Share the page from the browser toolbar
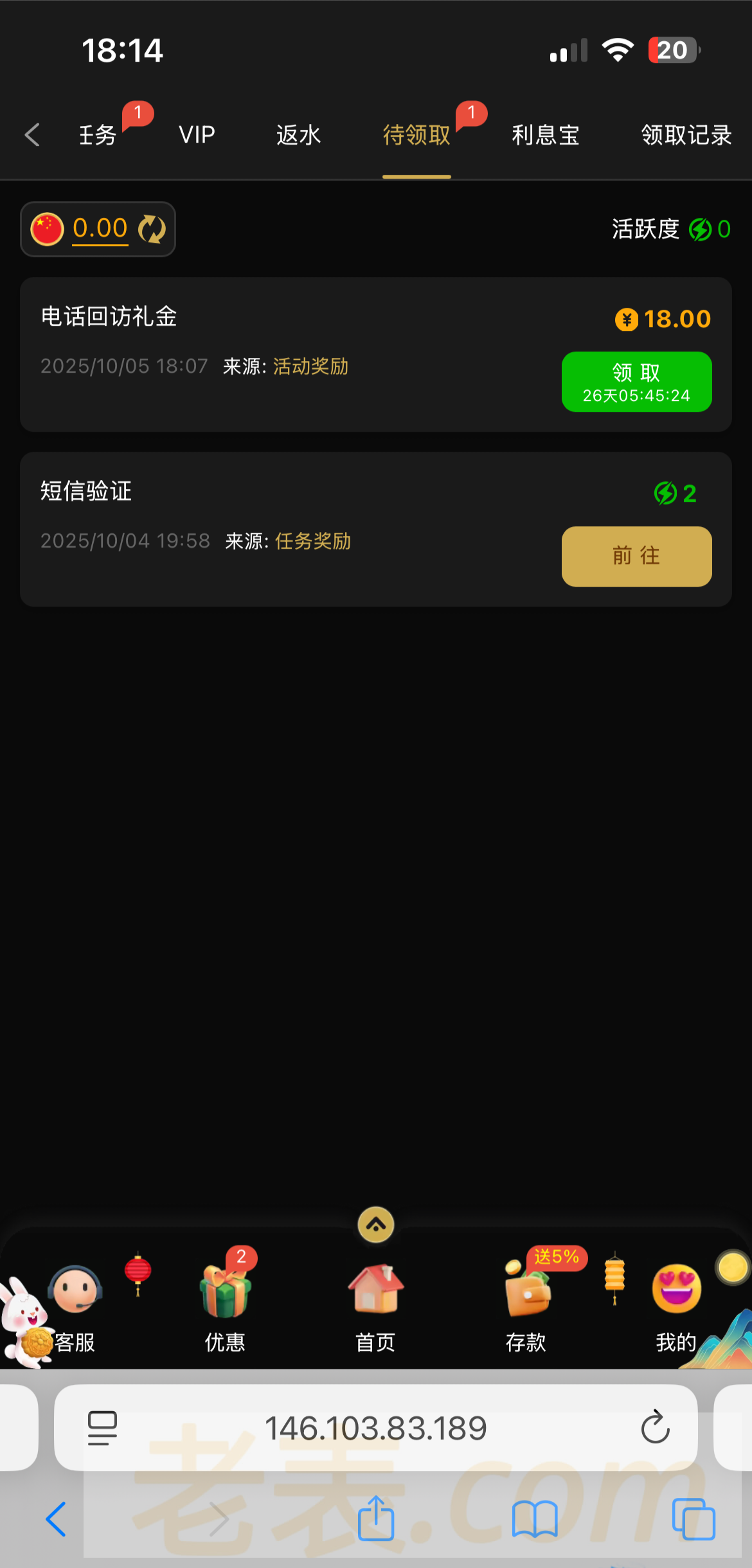 coord(376,1519)
